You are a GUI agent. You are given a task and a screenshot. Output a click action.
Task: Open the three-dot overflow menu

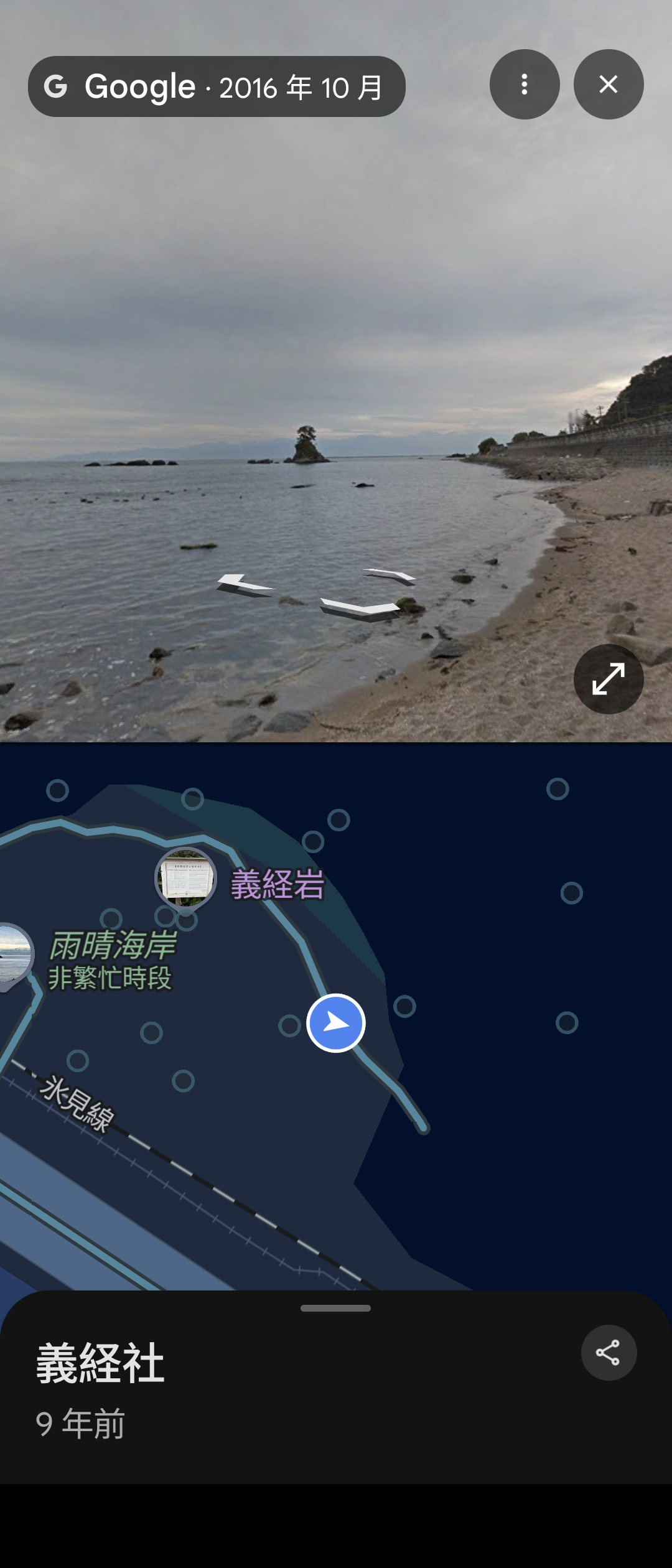[x=524, y=84]
